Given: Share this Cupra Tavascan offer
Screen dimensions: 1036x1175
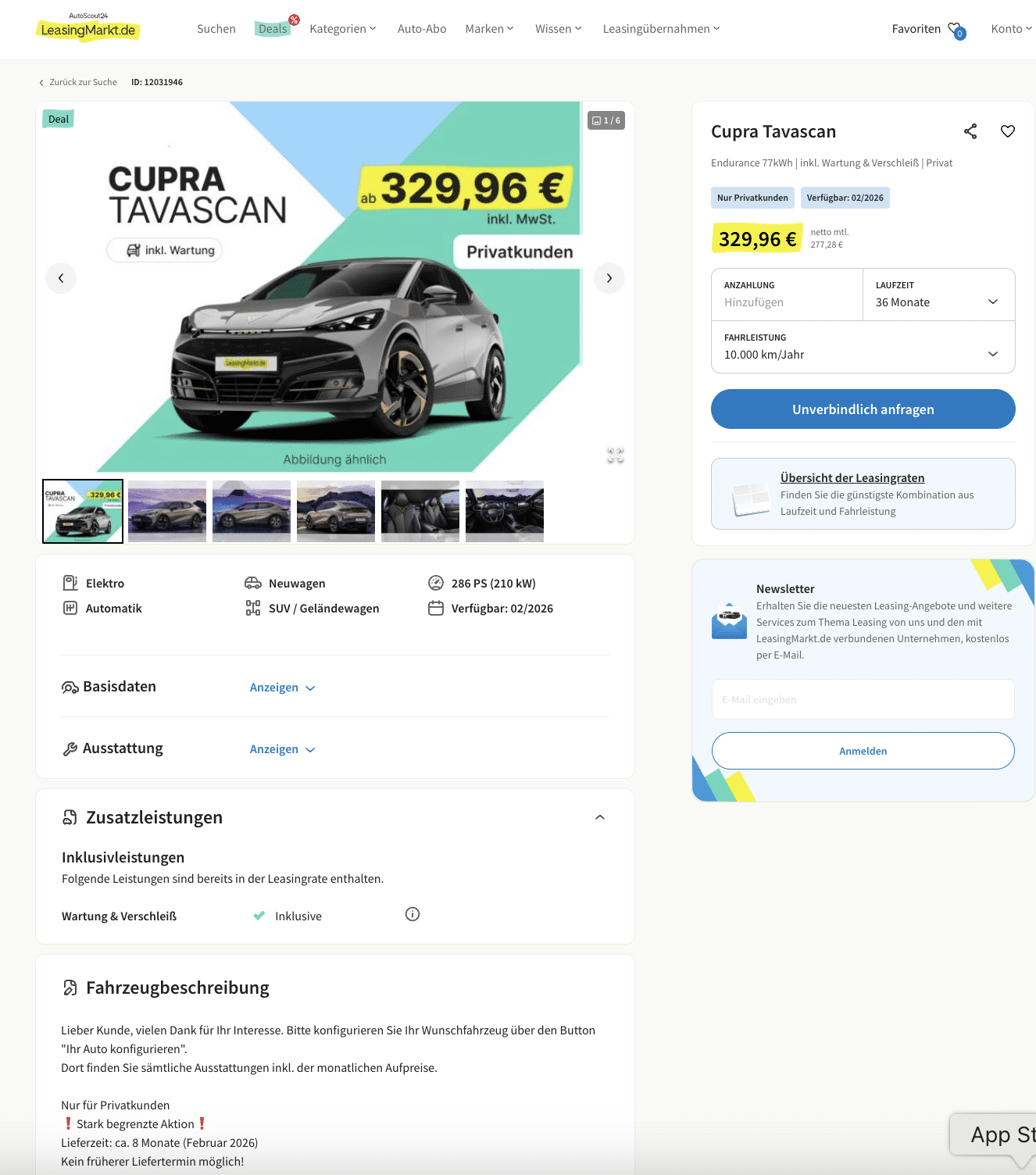Looking at the screenshot, I should 970,131.
